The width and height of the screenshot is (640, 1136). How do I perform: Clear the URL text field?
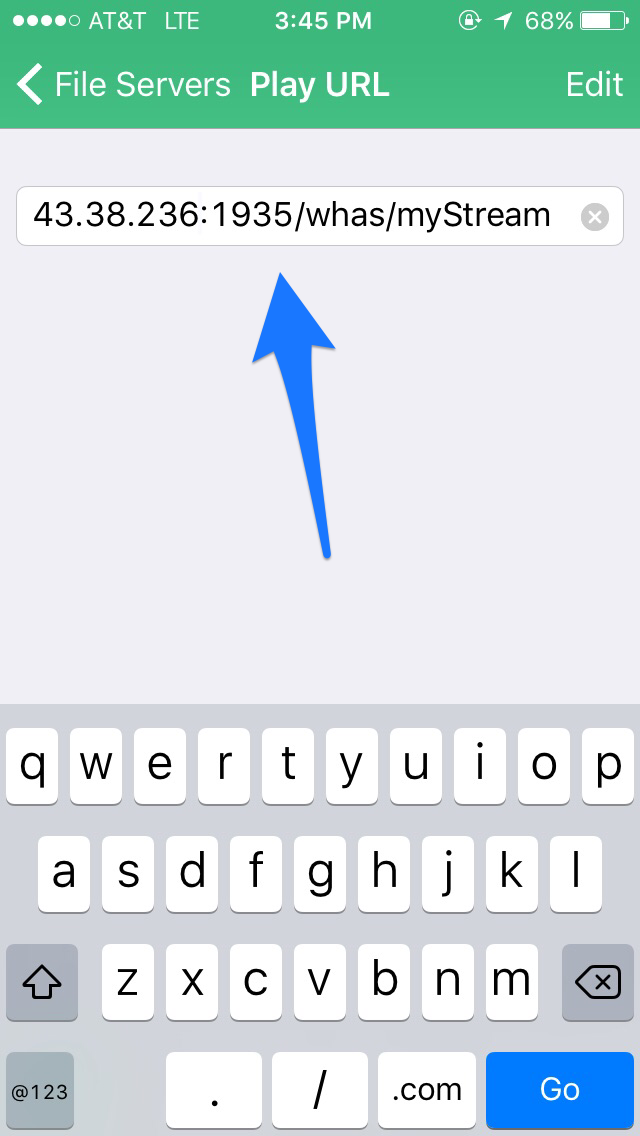coord(594,217)
